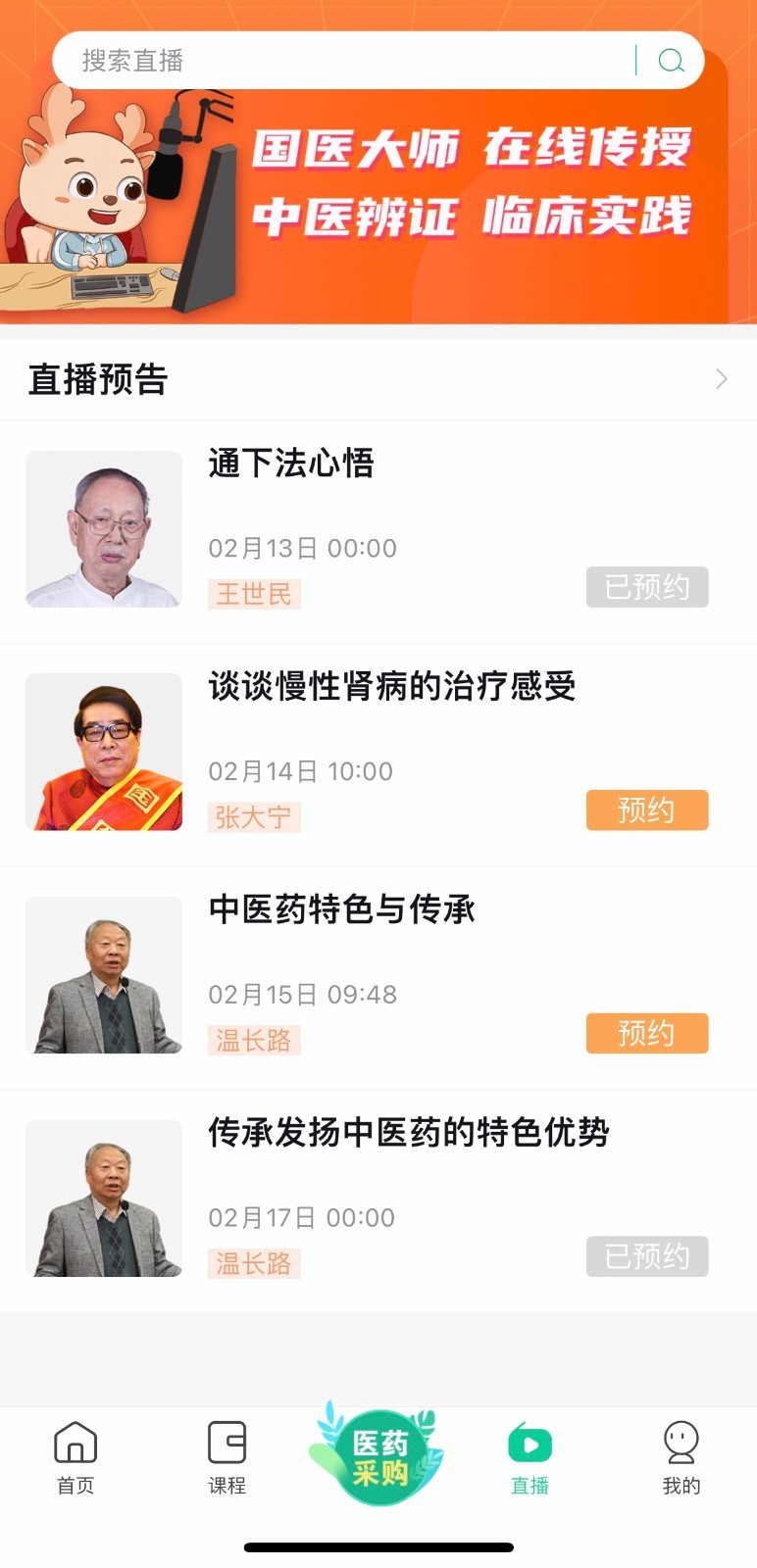The height and width of the screenshot is (1568, 757).
Task: Cancel 已预约 for 通下法心悟
Action: (x=646, y=587)
